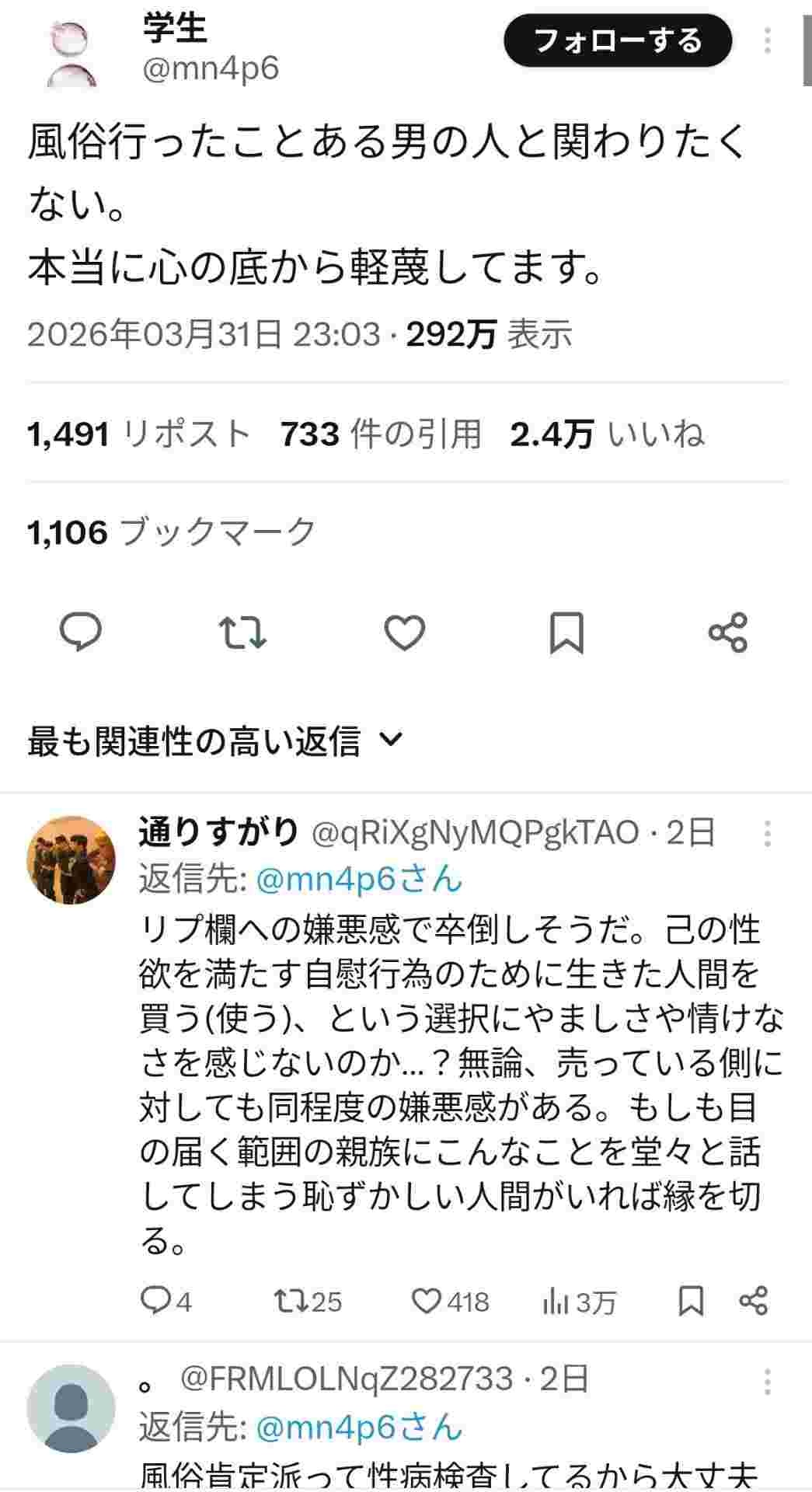Like the main post by 学生
Image resolution: width=812 pixels, height=1492 pixels.
tap(405, 633)
